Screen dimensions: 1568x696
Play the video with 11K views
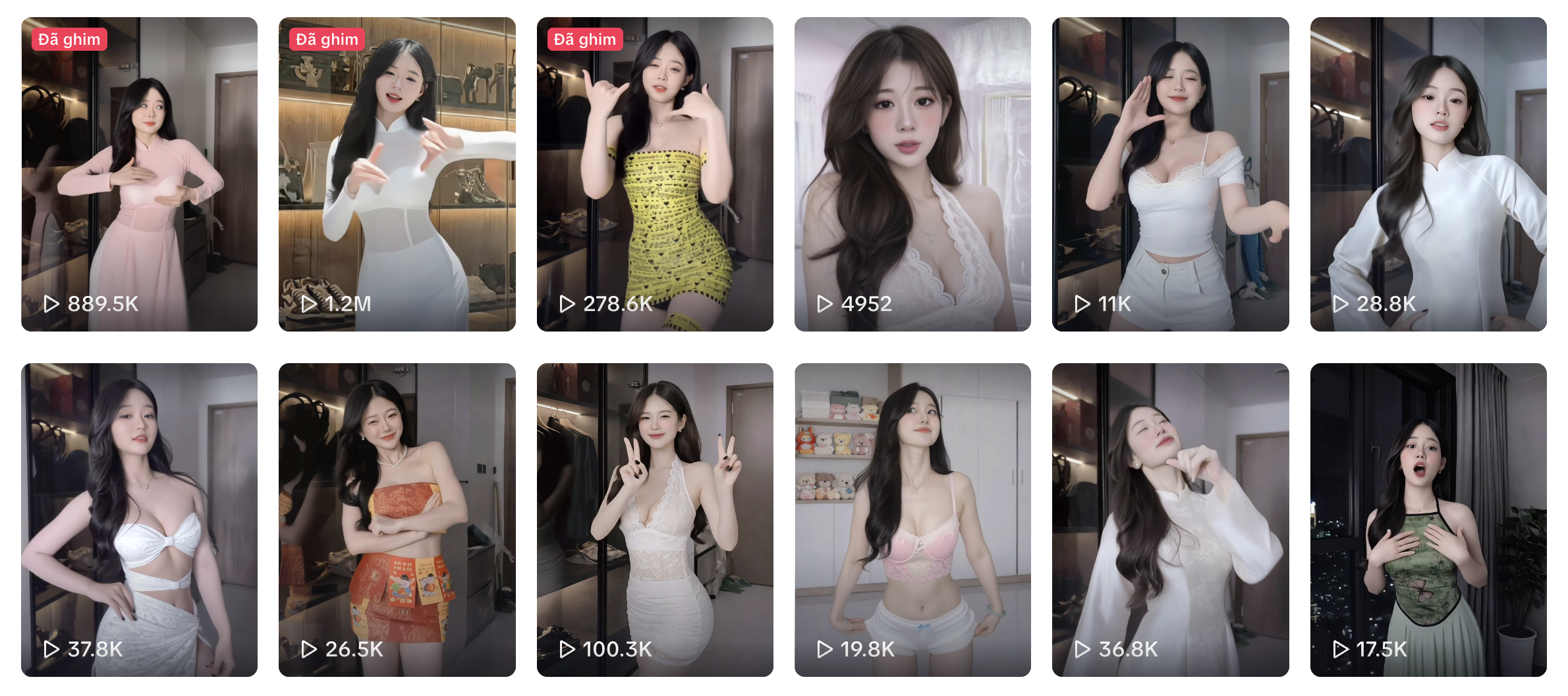pyautogui.click(x=1170, y=174)
